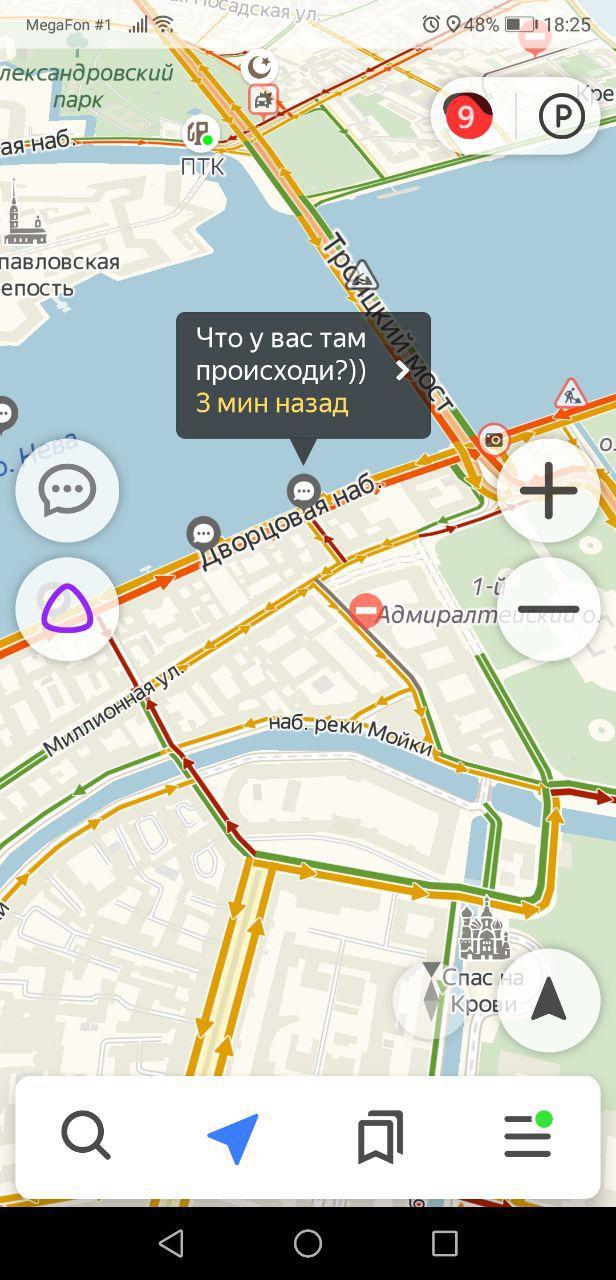This screenshot has height=1280, width=616.
Task: Zoom out of the map
Action: (548, 608)
